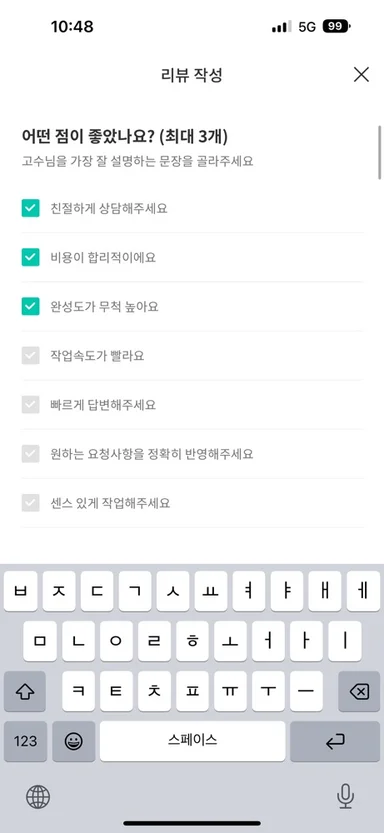
Task: Check 빠르게 답변해주세요
Action: coord(30,405)
